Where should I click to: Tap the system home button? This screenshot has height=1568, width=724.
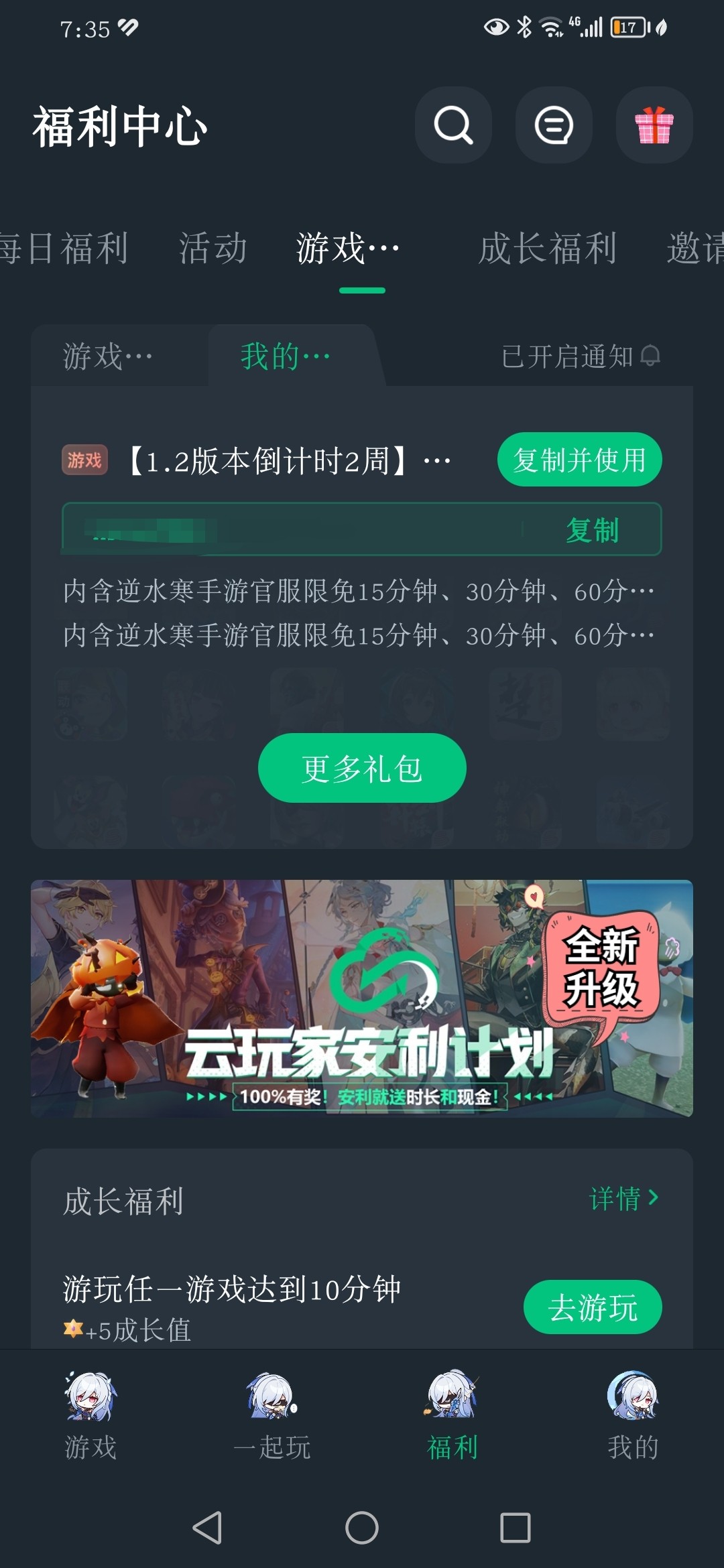click(362, 1528)
